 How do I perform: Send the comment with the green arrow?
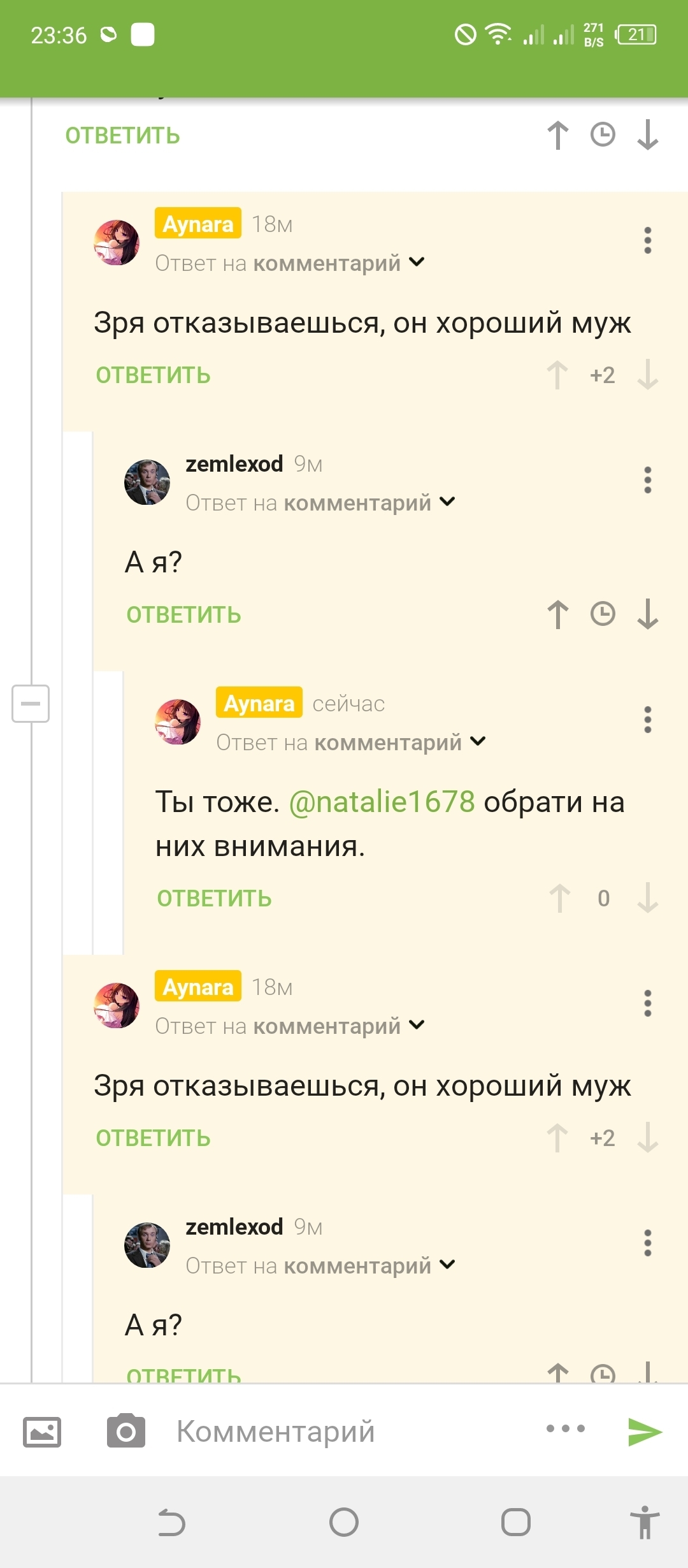tap(645, 1432)
